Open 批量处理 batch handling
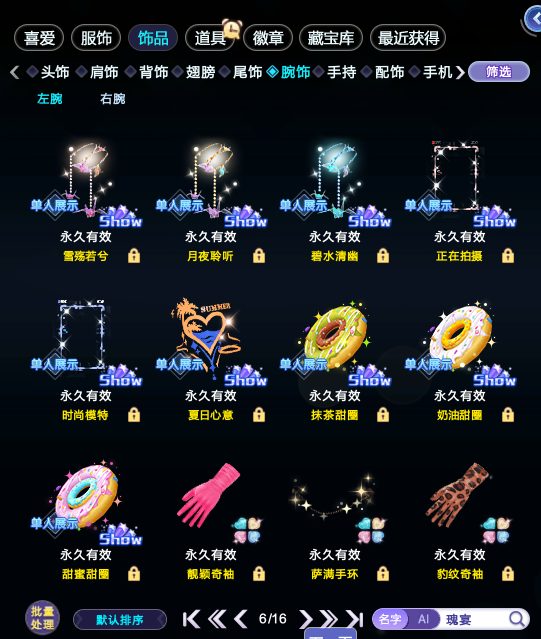Viewport: 541px width, 639px height. pyautogui.click(x=42, y=618)
